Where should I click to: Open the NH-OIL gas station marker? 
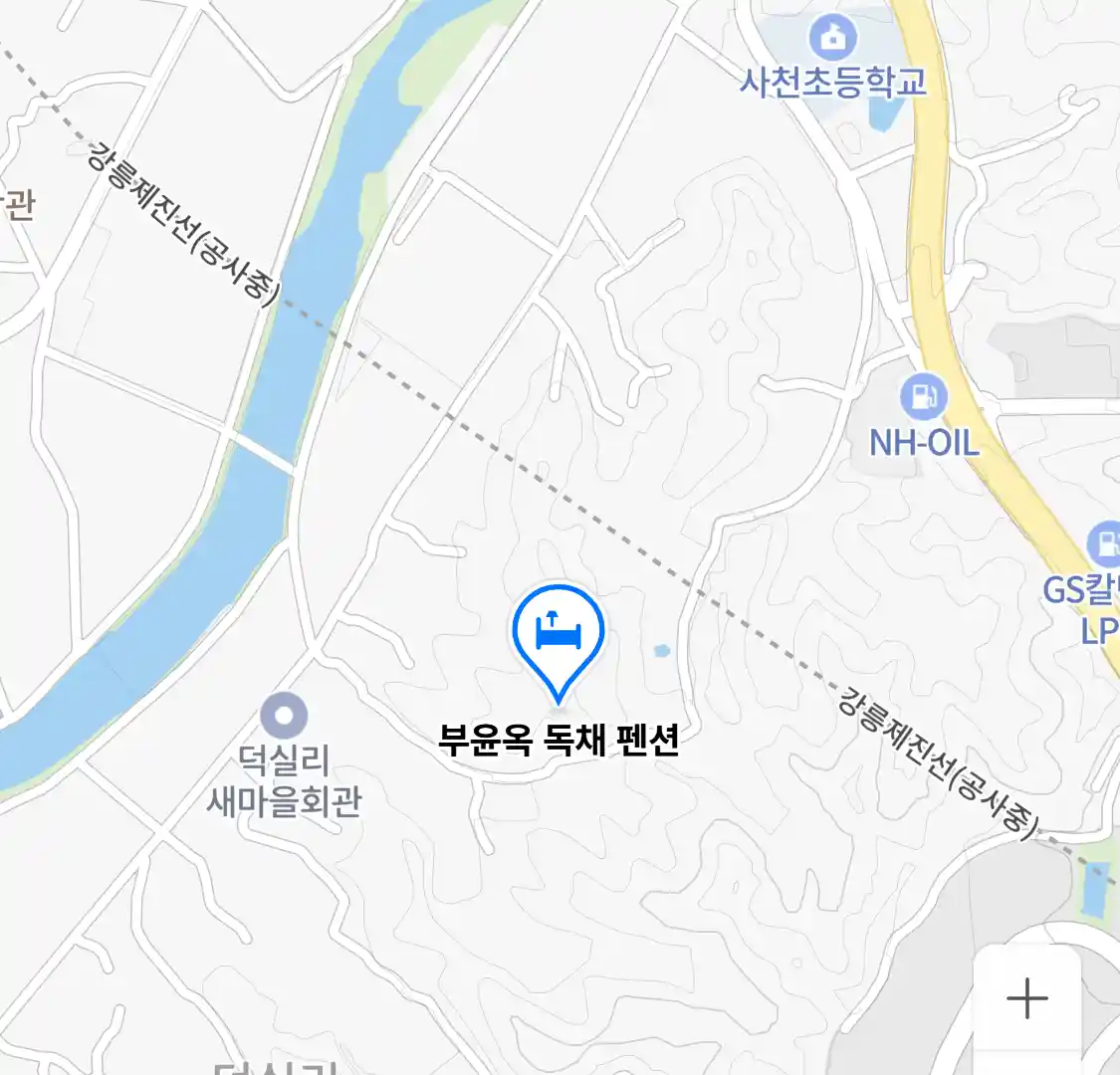[x=924, y=396]
